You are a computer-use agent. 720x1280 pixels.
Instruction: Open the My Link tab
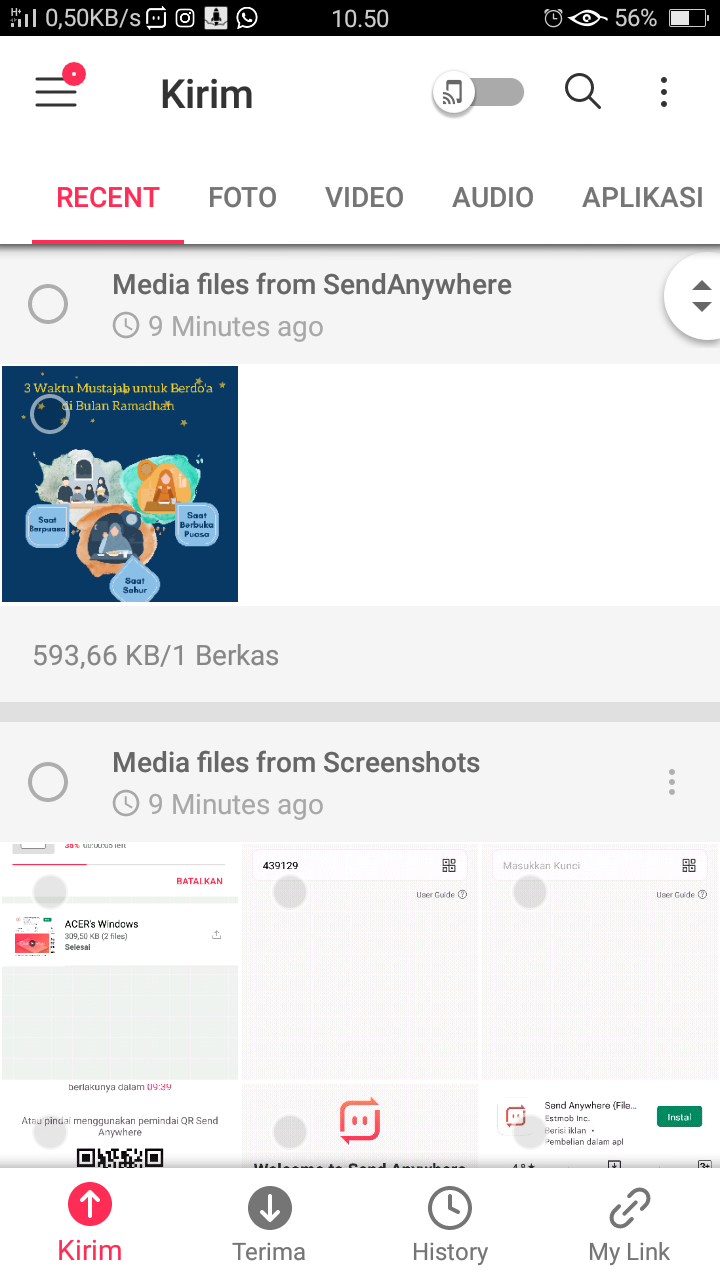coord(629,1225)
